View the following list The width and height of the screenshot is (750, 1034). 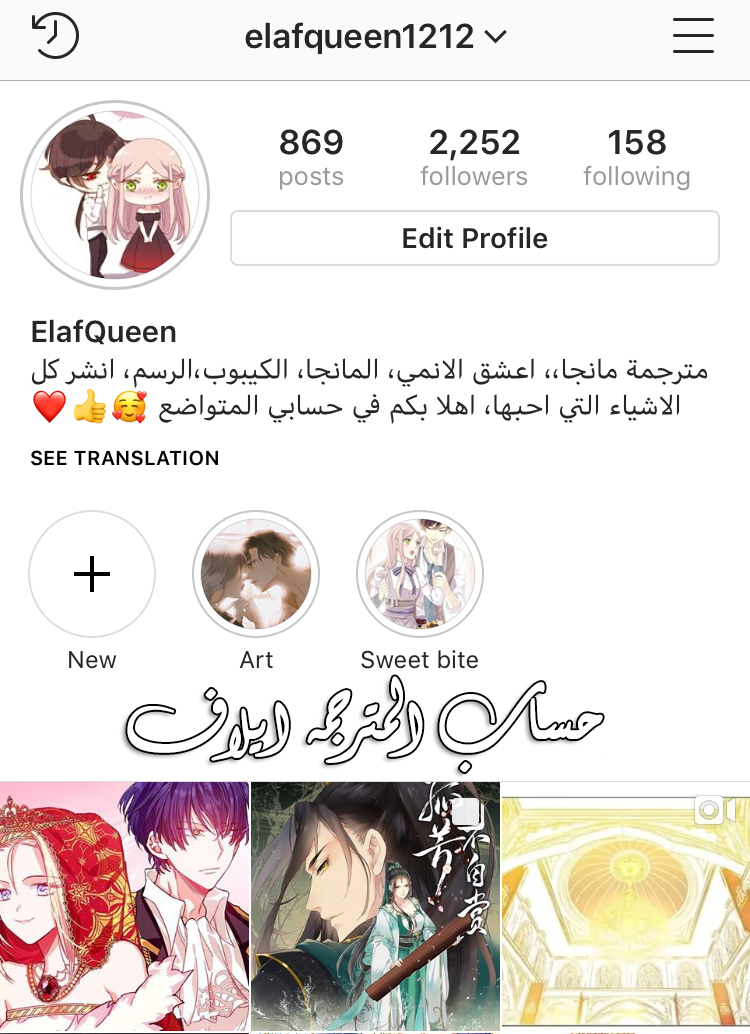[x=637, y=158]
